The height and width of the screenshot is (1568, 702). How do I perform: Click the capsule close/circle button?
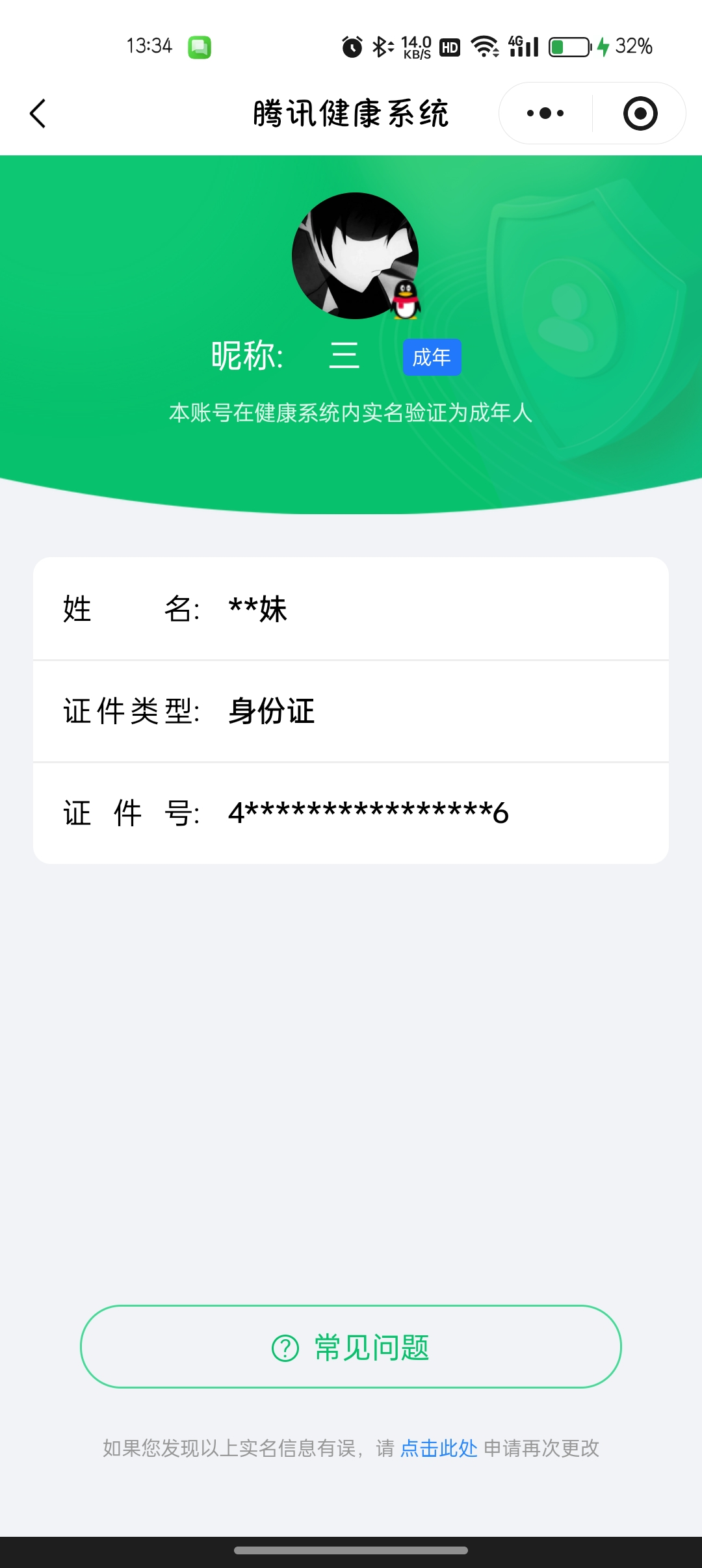(x=639, y=112)
